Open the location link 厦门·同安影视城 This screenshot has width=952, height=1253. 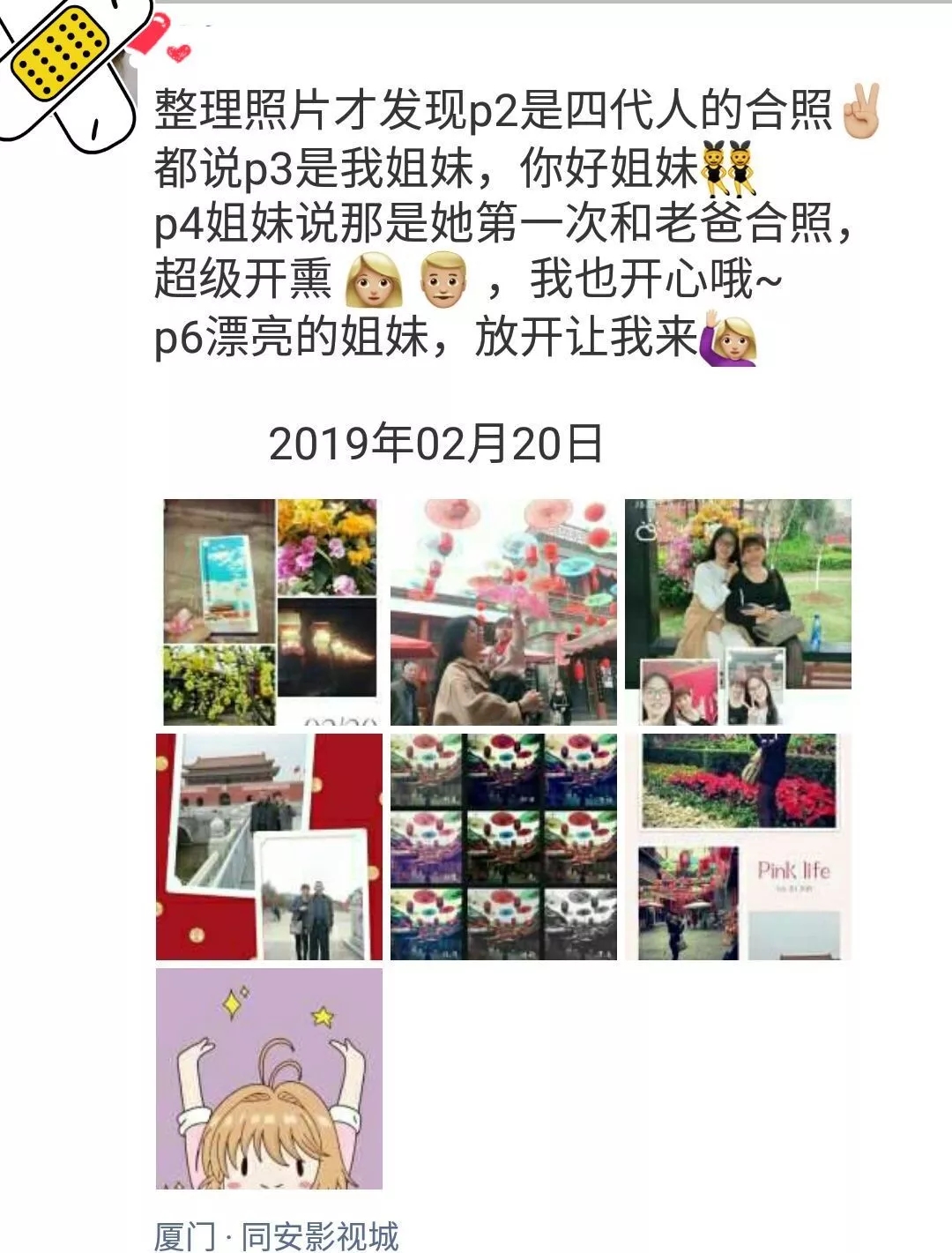coord(277,1235)
